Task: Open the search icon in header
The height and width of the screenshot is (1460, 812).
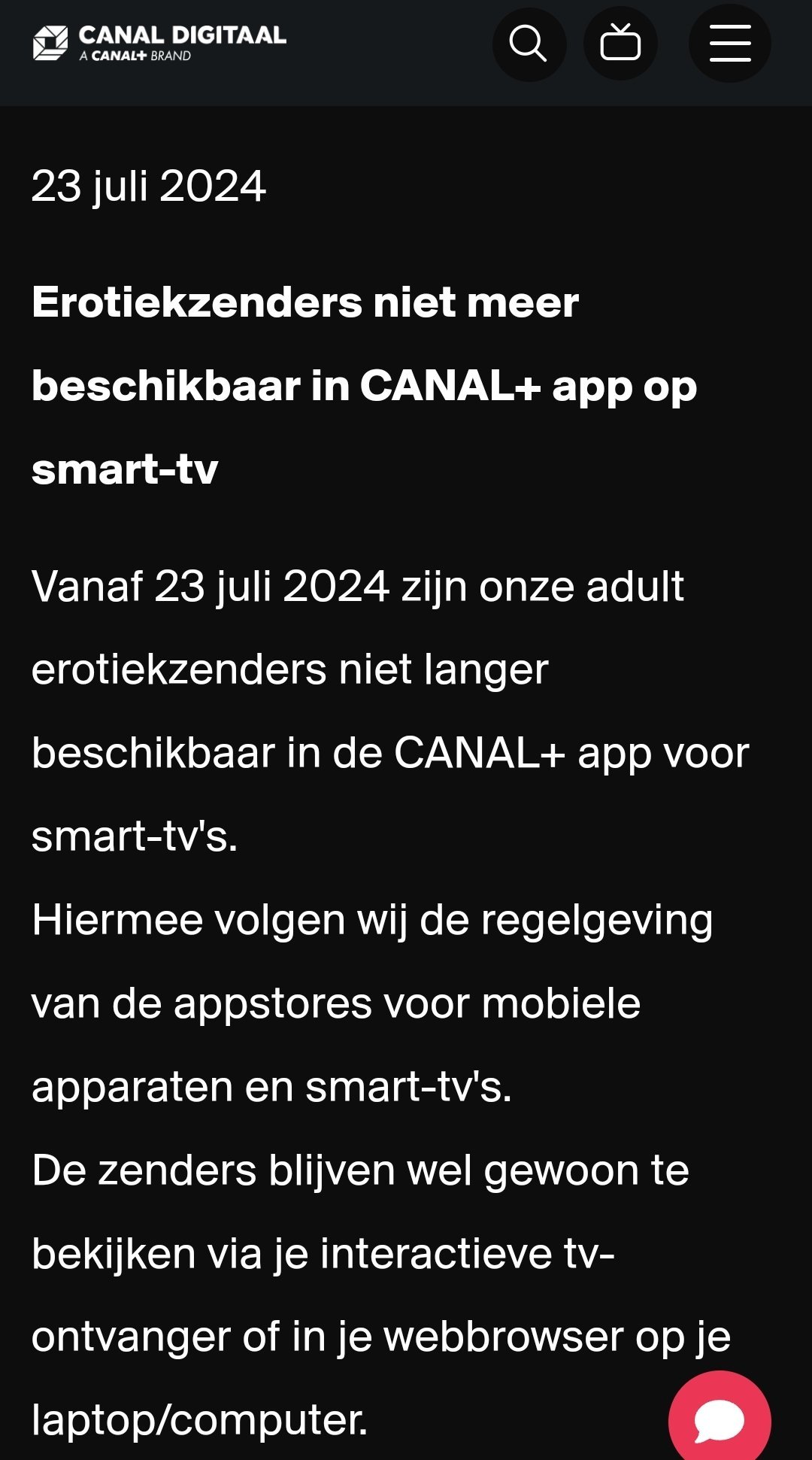Action: 529,44
